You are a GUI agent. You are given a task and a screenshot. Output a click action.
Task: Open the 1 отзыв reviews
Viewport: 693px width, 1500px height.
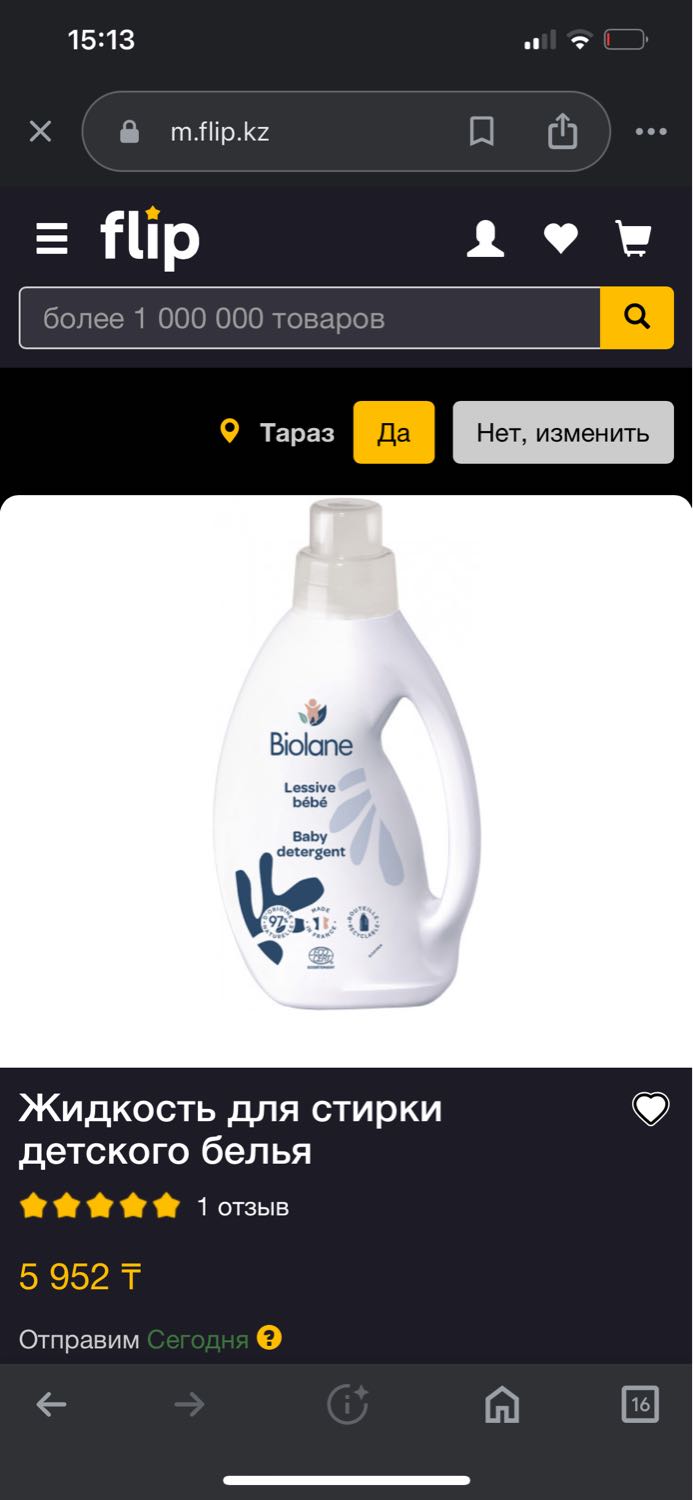coord(243,1207)
